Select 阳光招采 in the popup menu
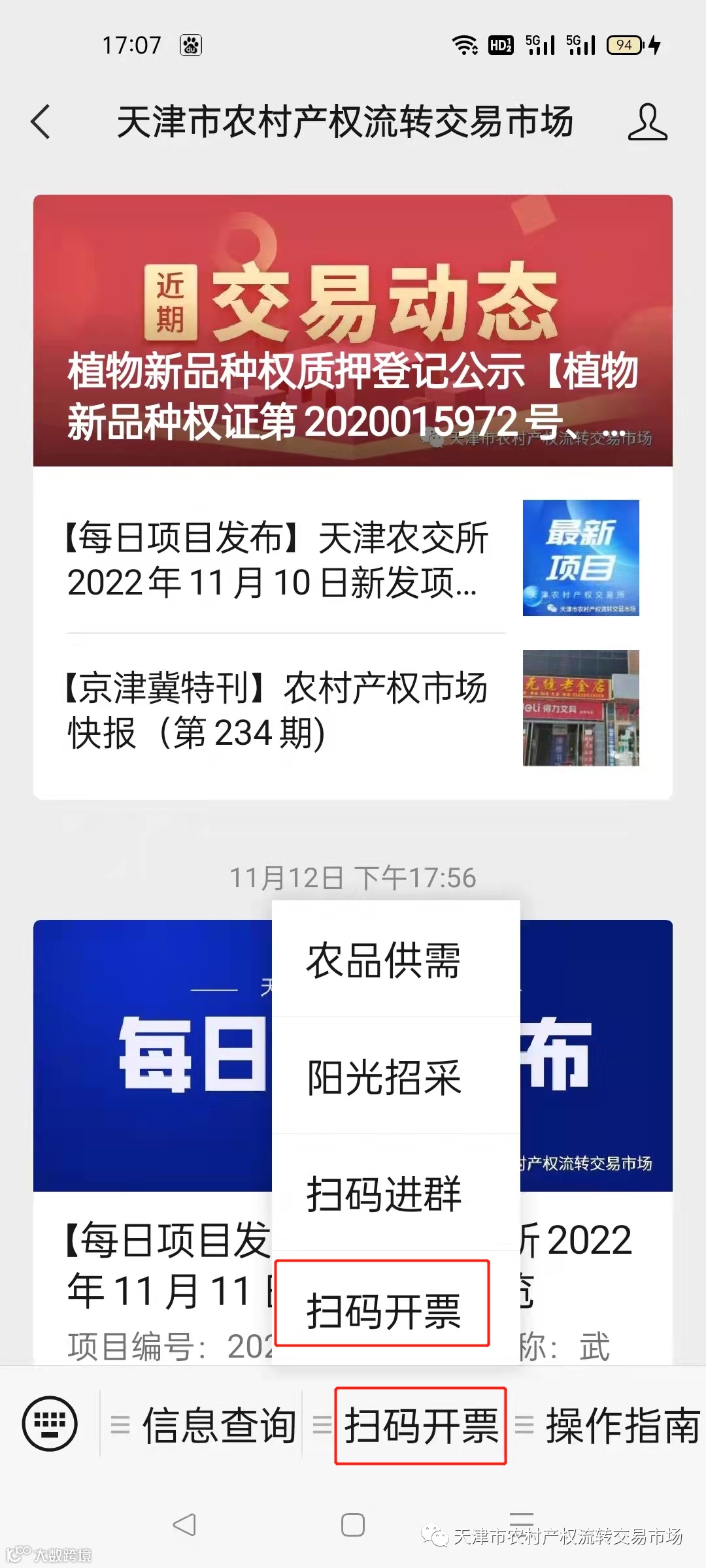 coord(384,1077)
